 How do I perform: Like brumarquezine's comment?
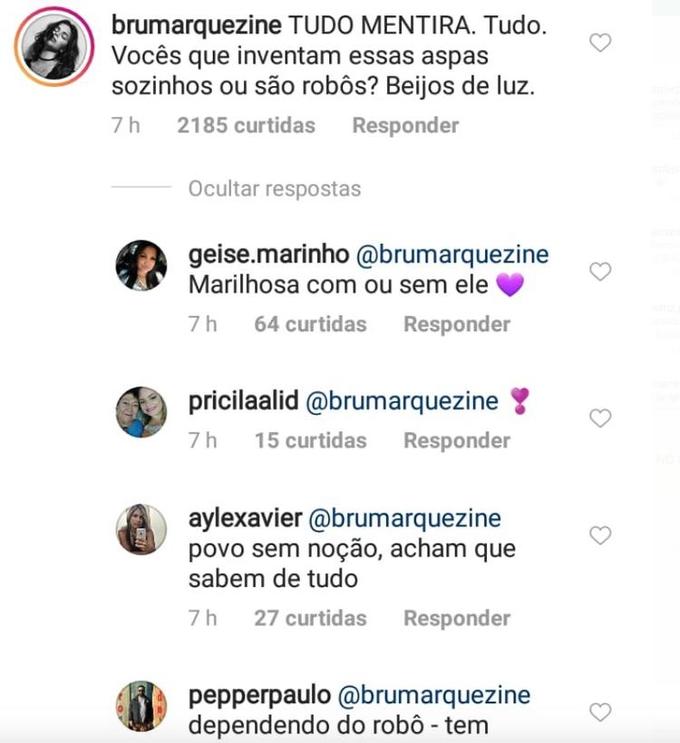tap(600, 43)
